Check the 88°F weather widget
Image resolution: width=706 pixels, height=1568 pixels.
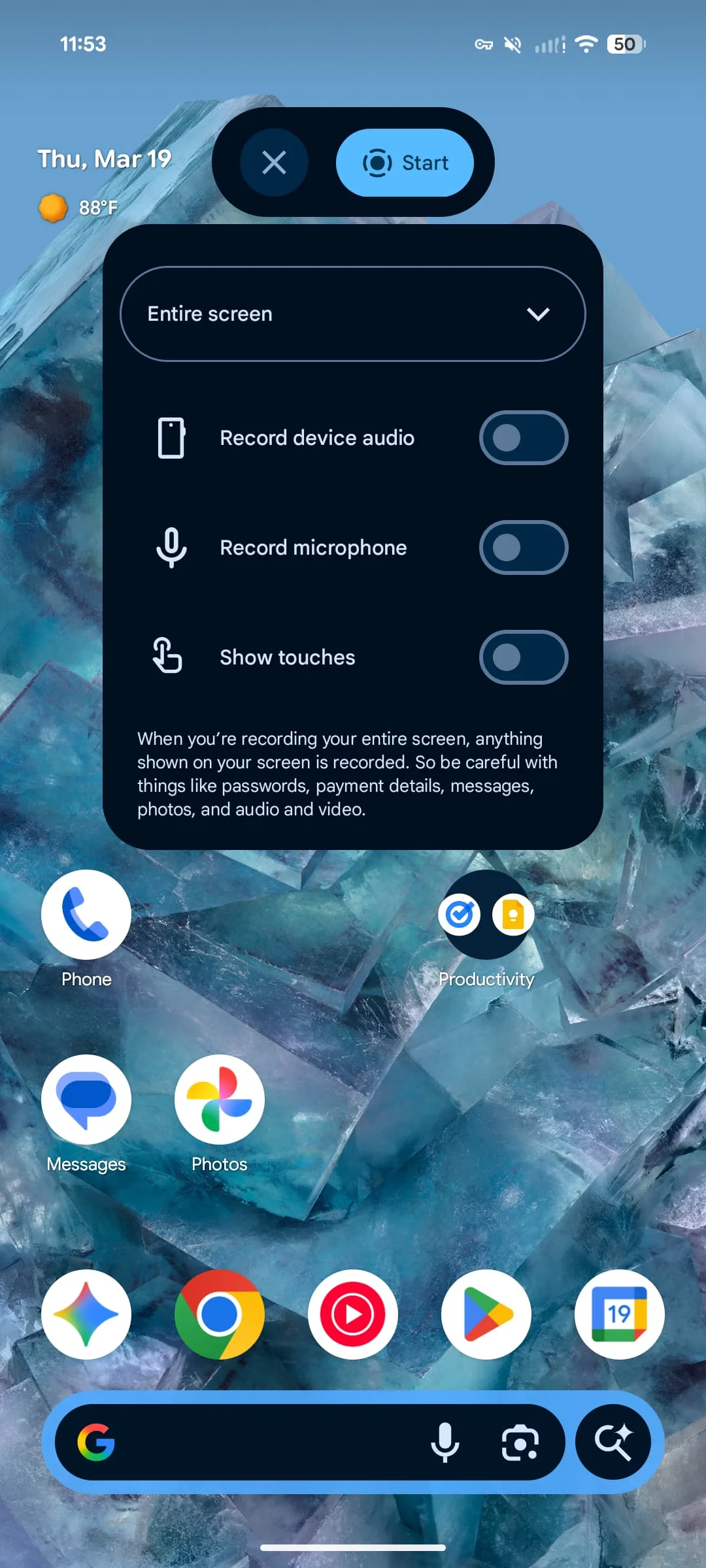80,208
